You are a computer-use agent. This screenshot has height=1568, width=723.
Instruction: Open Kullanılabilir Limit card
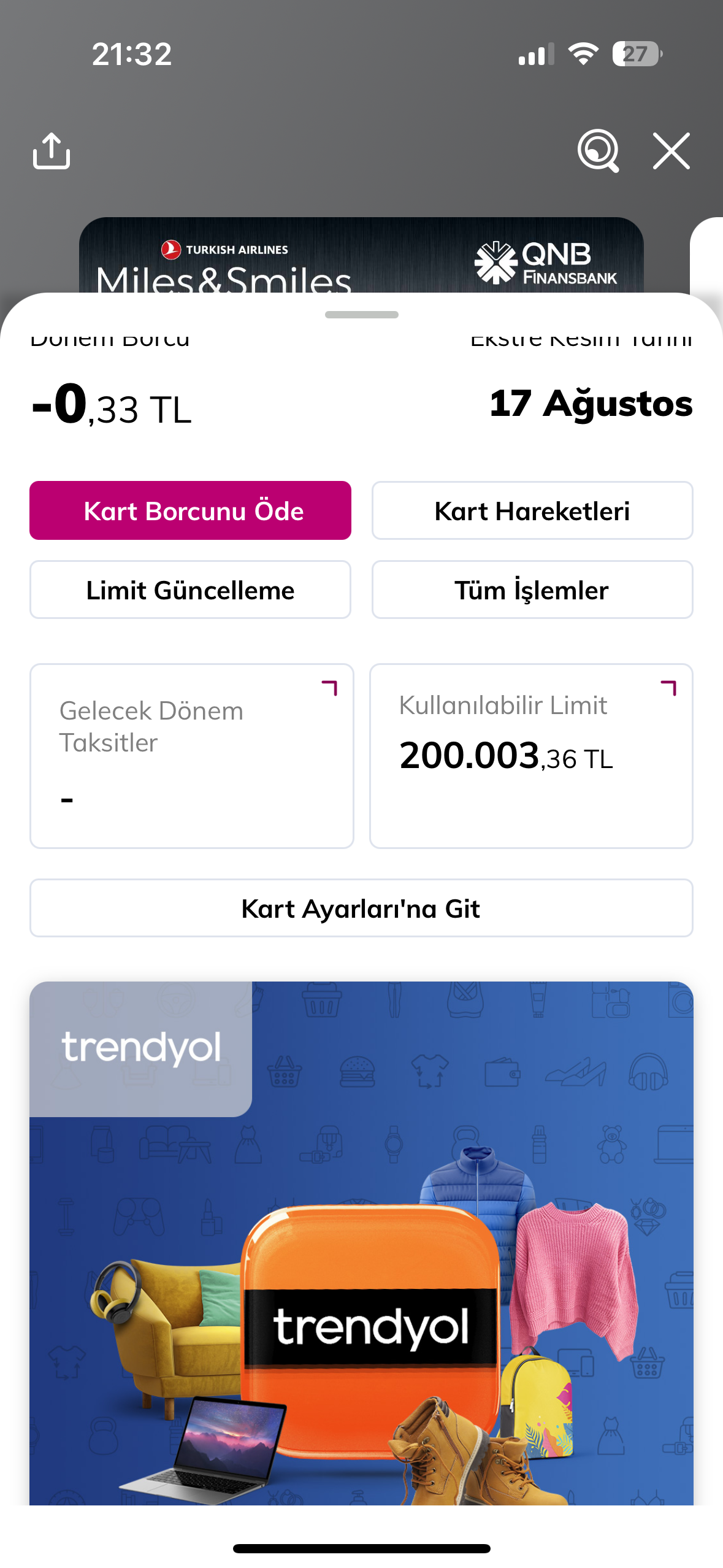pos(531,756)
